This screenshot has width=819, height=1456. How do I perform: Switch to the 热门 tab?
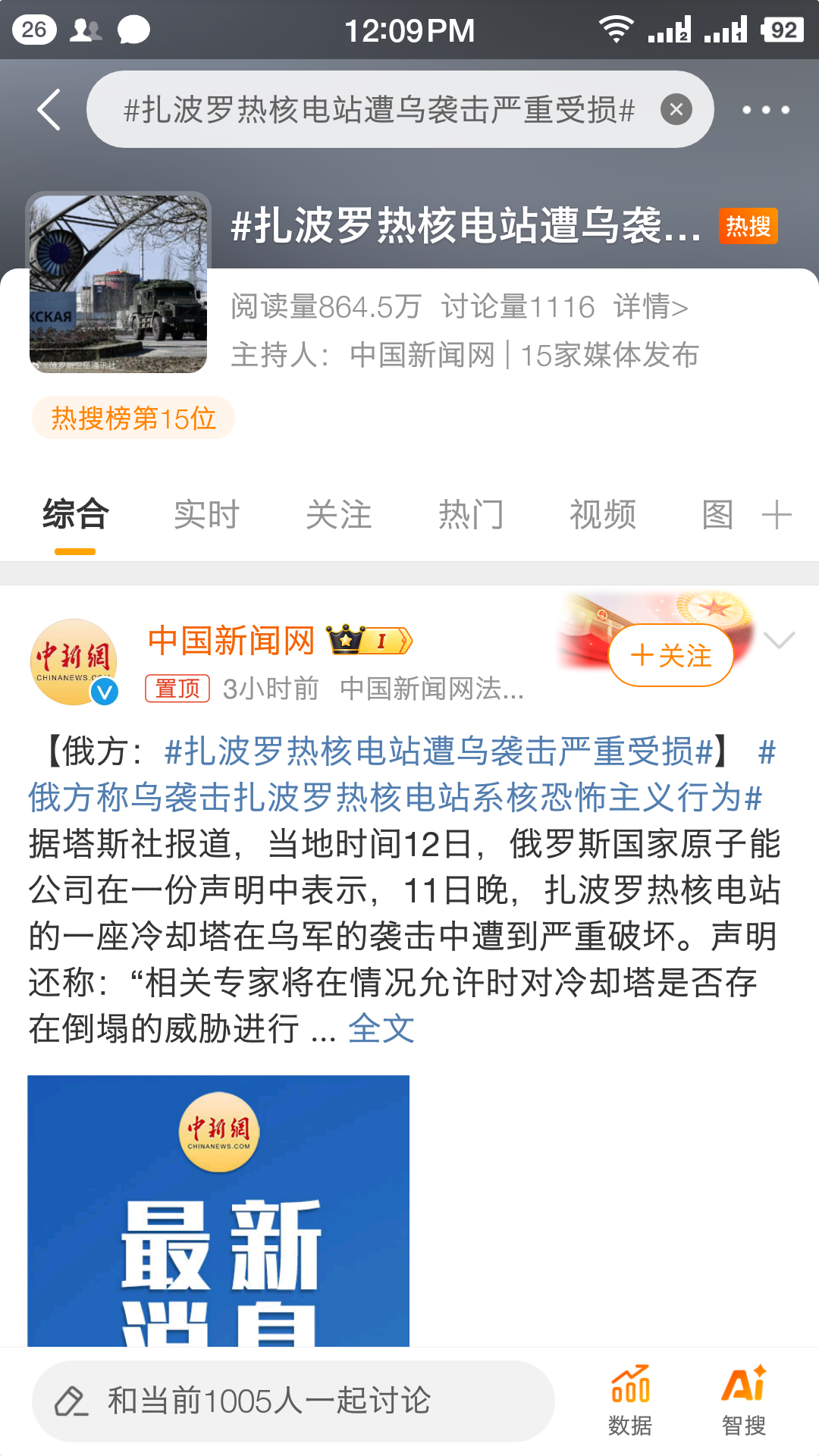click(x=470, y=515)
